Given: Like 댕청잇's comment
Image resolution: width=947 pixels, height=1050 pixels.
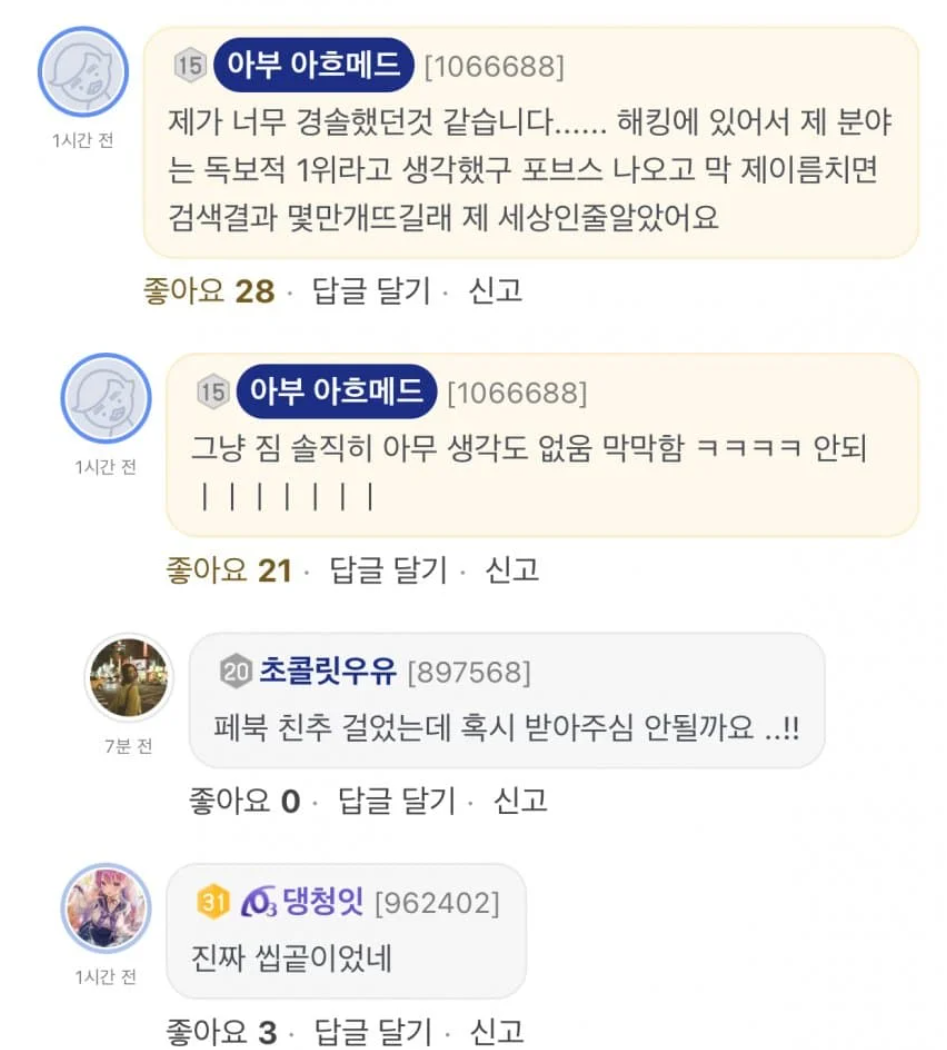Looking at the screenshot, I should coord(220,1031).
